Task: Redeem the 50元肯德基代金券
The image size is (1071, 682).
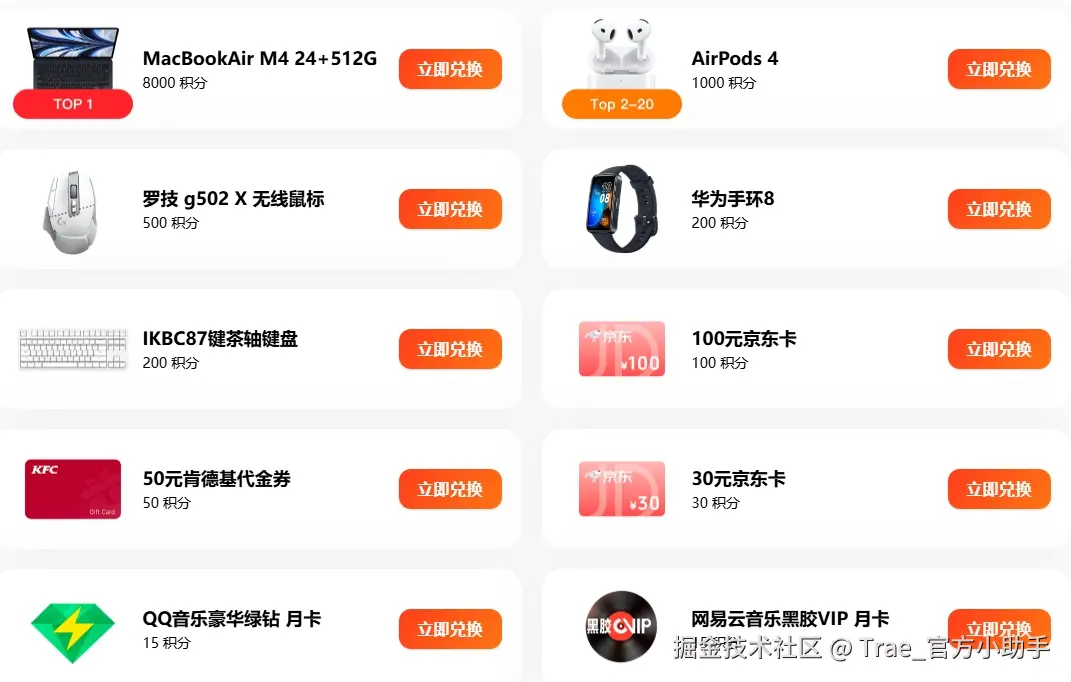Action: [450, 489]
